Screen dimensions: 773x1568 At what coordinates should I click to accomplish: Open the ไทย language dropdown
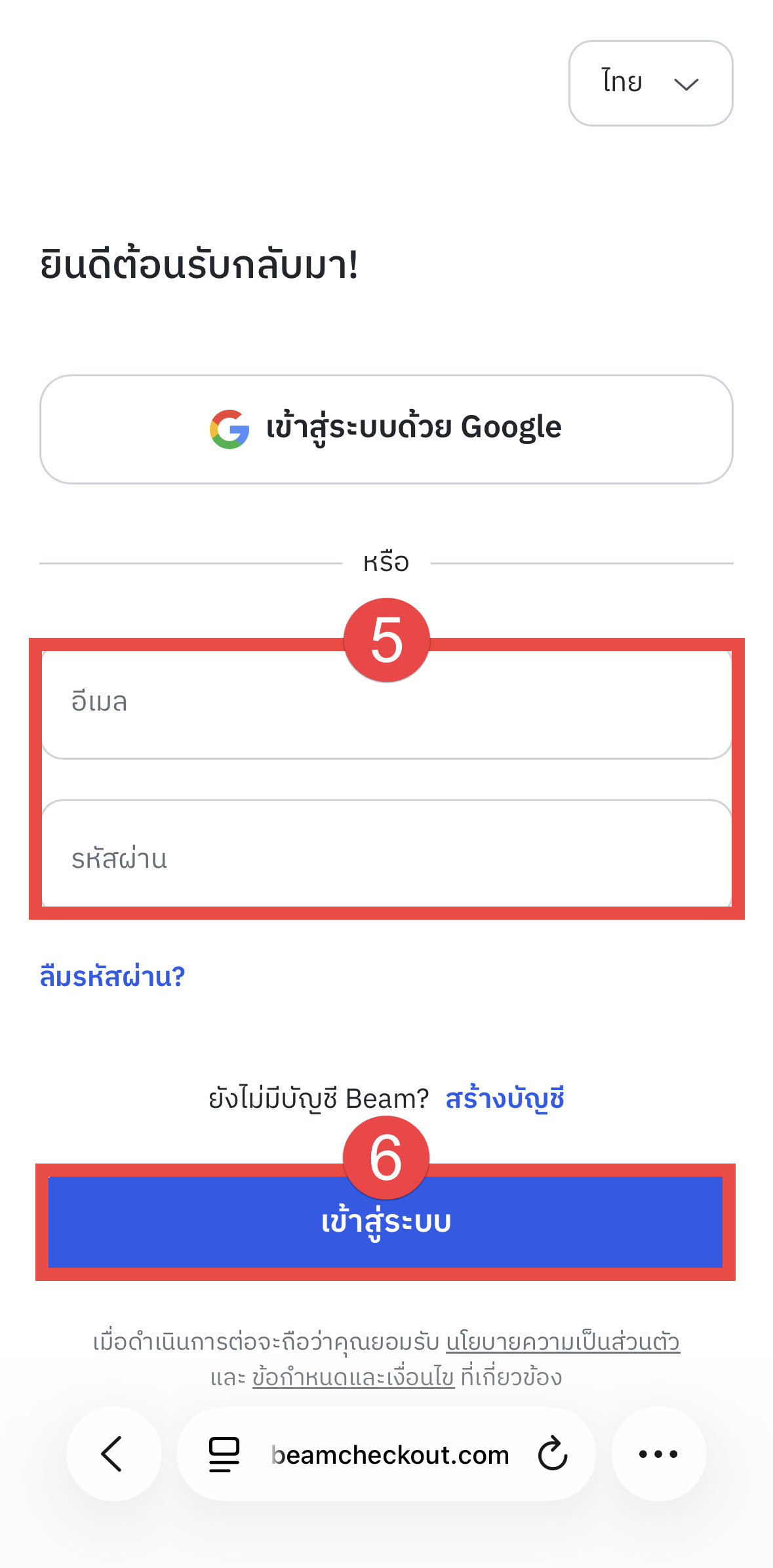coord(650,83)
